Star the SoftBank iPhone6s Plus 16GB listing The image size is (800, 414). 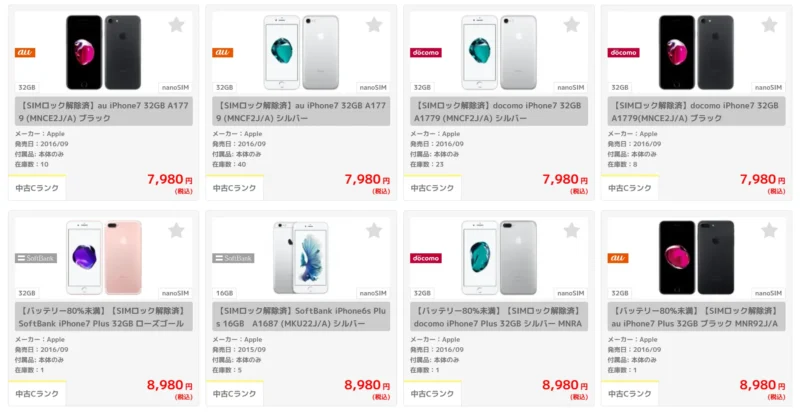pyautogui.click(x=374, y=231)
